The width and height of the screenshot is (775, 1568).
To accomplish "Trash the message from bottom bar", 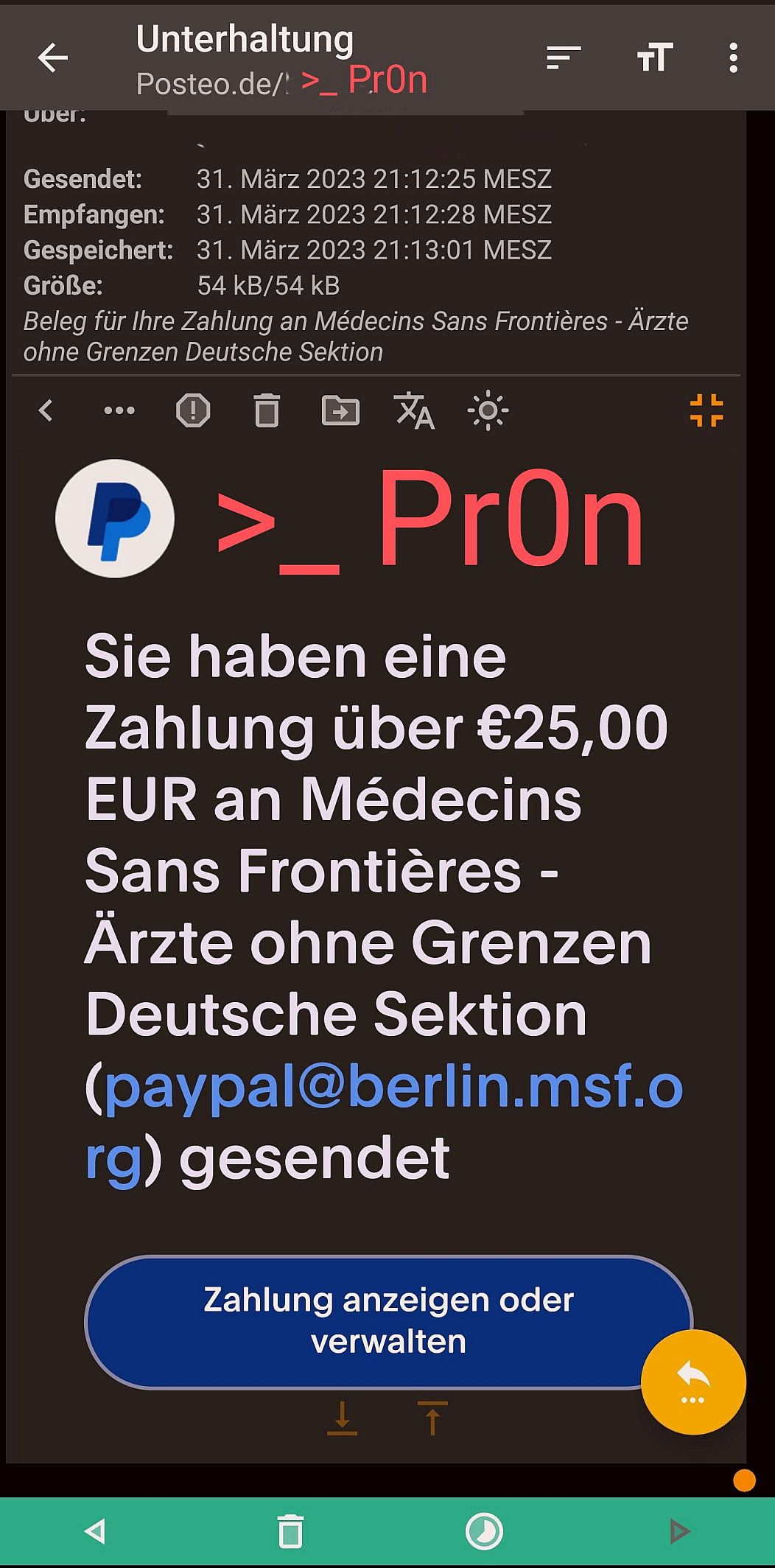I will point(290,1531).
